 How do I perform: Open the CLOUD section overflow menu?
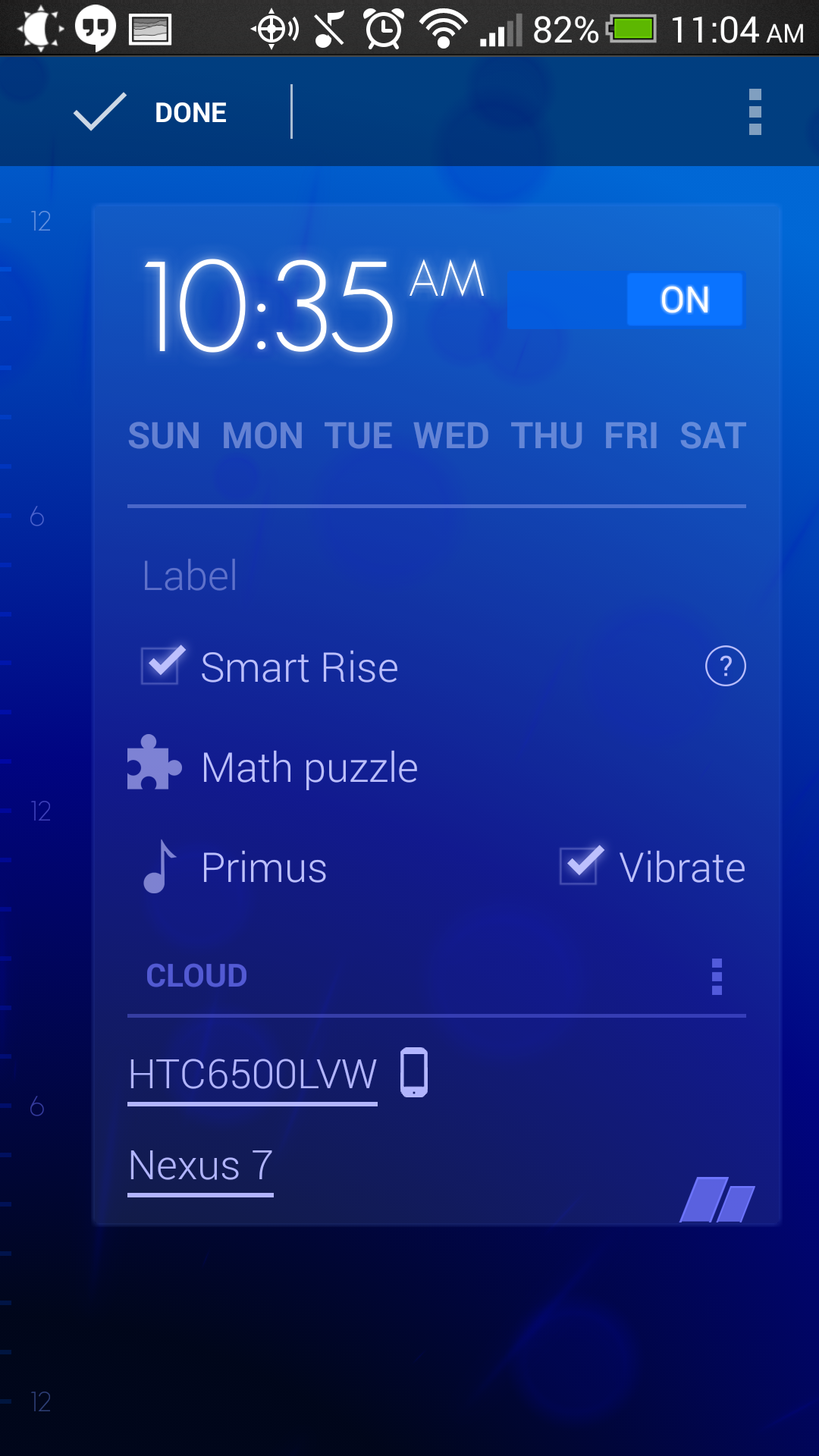pyautogui.click(x=716, y=975)
